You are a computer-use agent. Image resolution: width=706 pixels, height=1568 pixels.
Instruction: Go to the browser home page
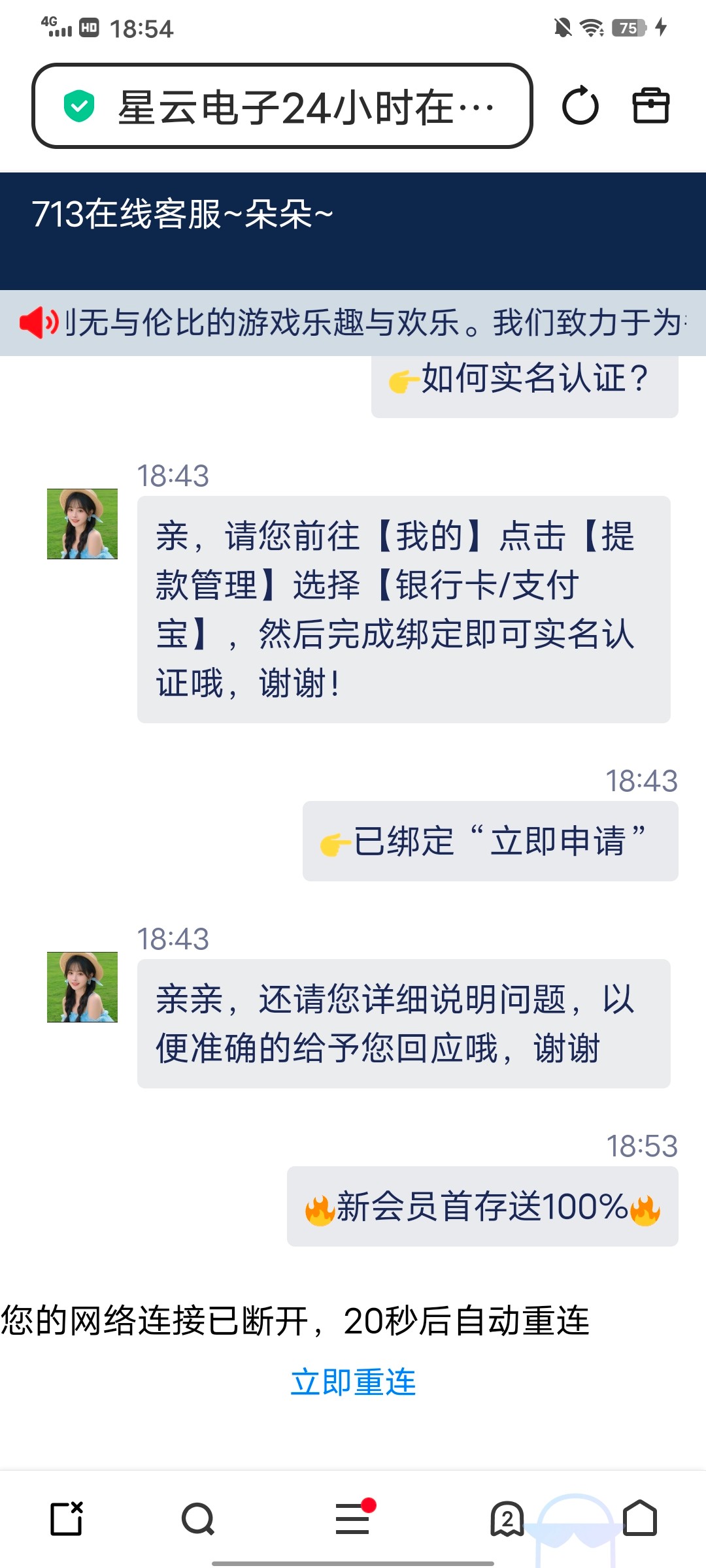pos(639,1518)
